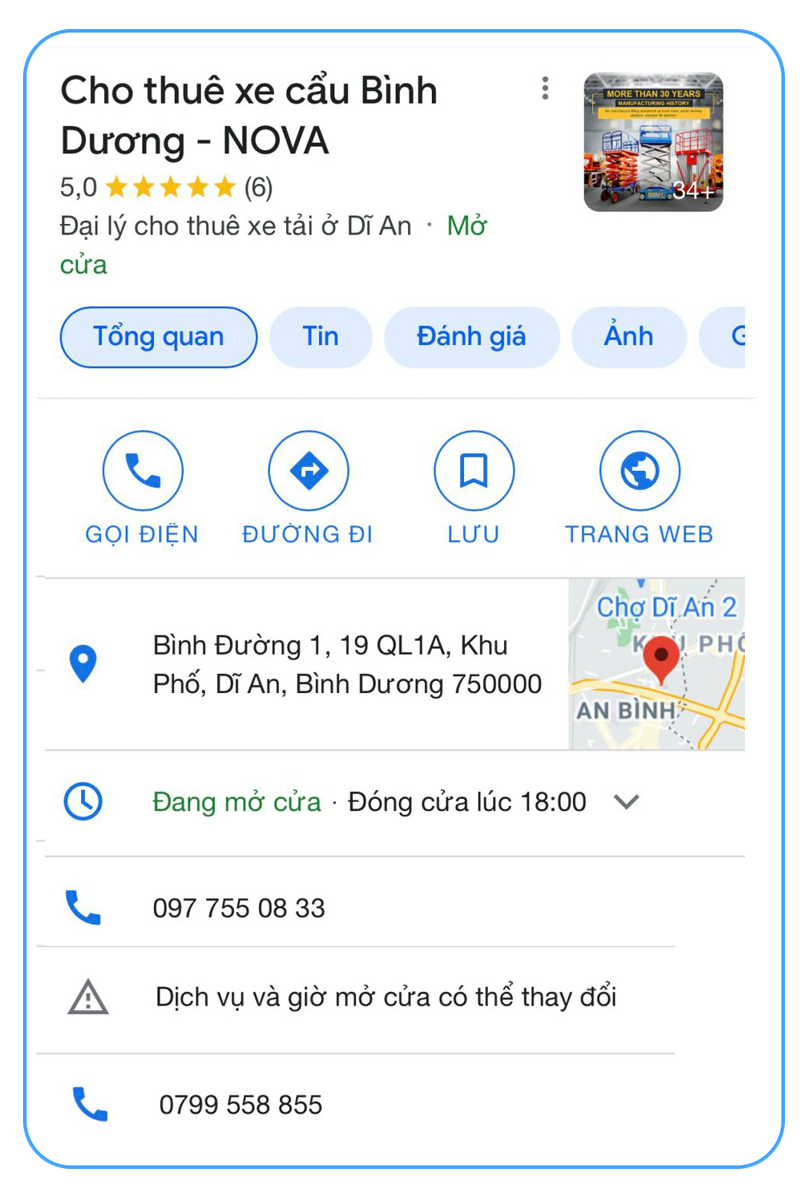Open the service hours may change notice
The image size is (808, 1196).
(385, 997)
